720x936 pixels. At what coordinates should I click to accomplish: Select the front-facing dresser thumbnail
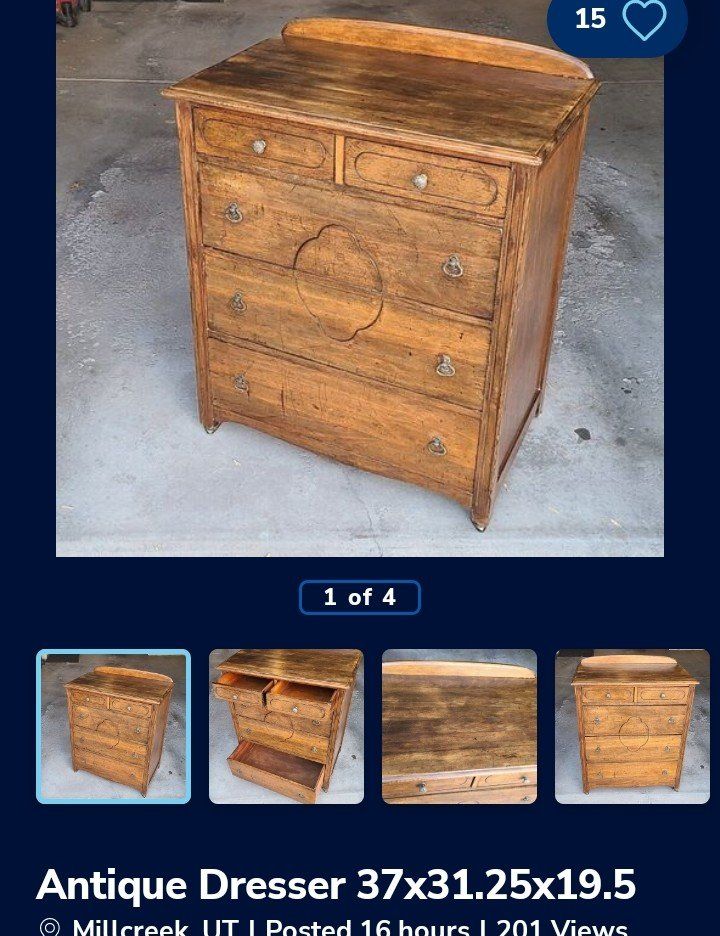coord(632,727)
